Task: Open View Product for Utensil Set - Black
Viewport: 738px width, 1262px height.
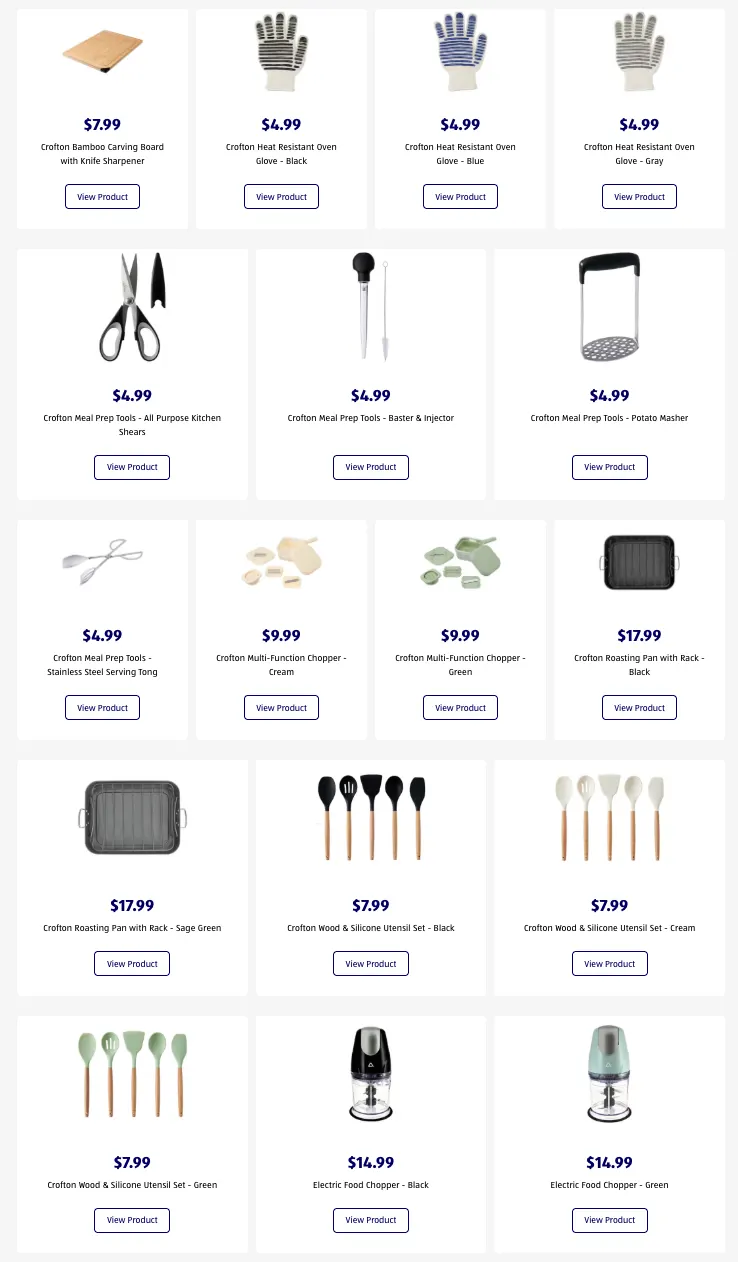Action: [x=370, y=964]
